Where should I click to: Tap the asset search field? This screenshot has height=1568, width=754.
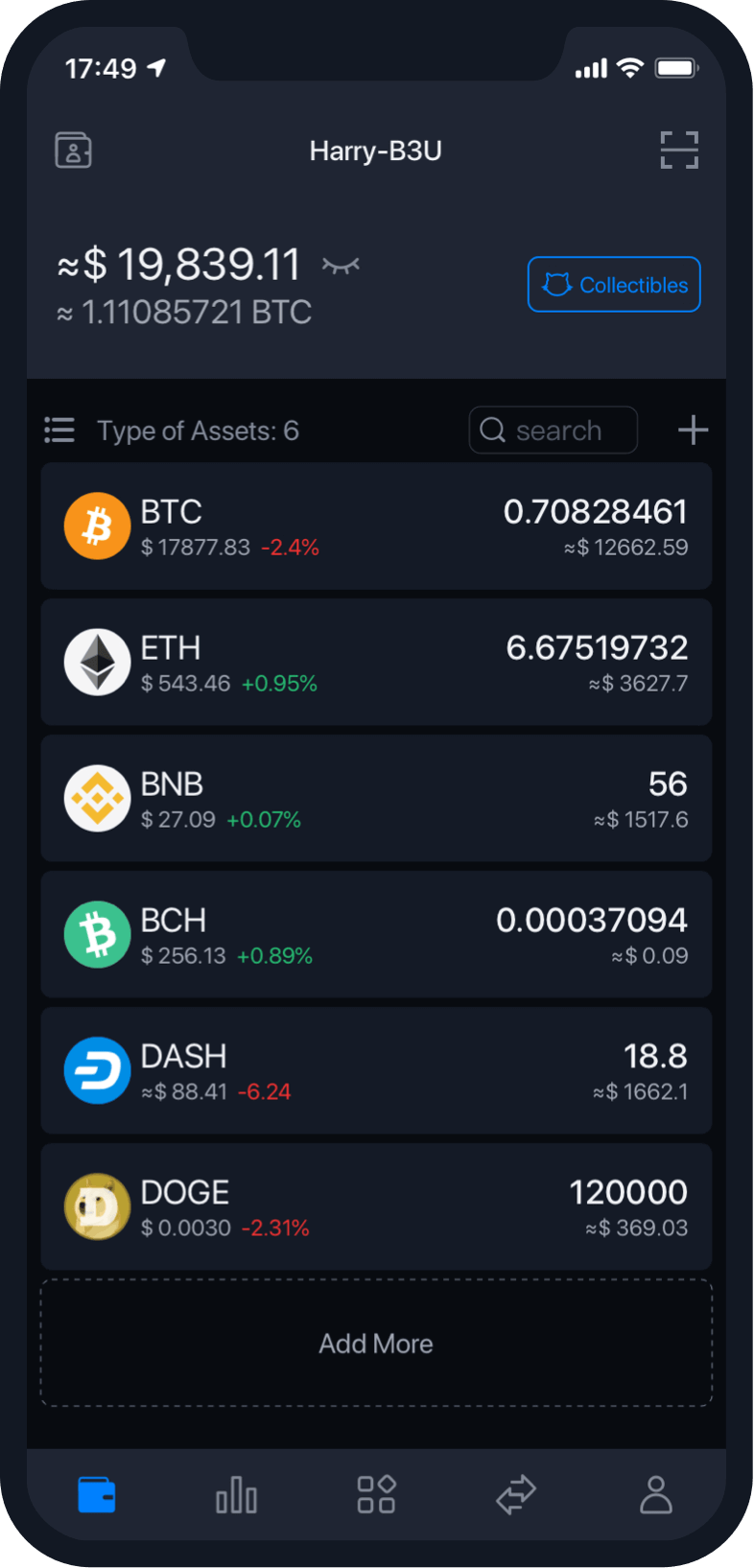pyautogui.click(x=554, y=430)
